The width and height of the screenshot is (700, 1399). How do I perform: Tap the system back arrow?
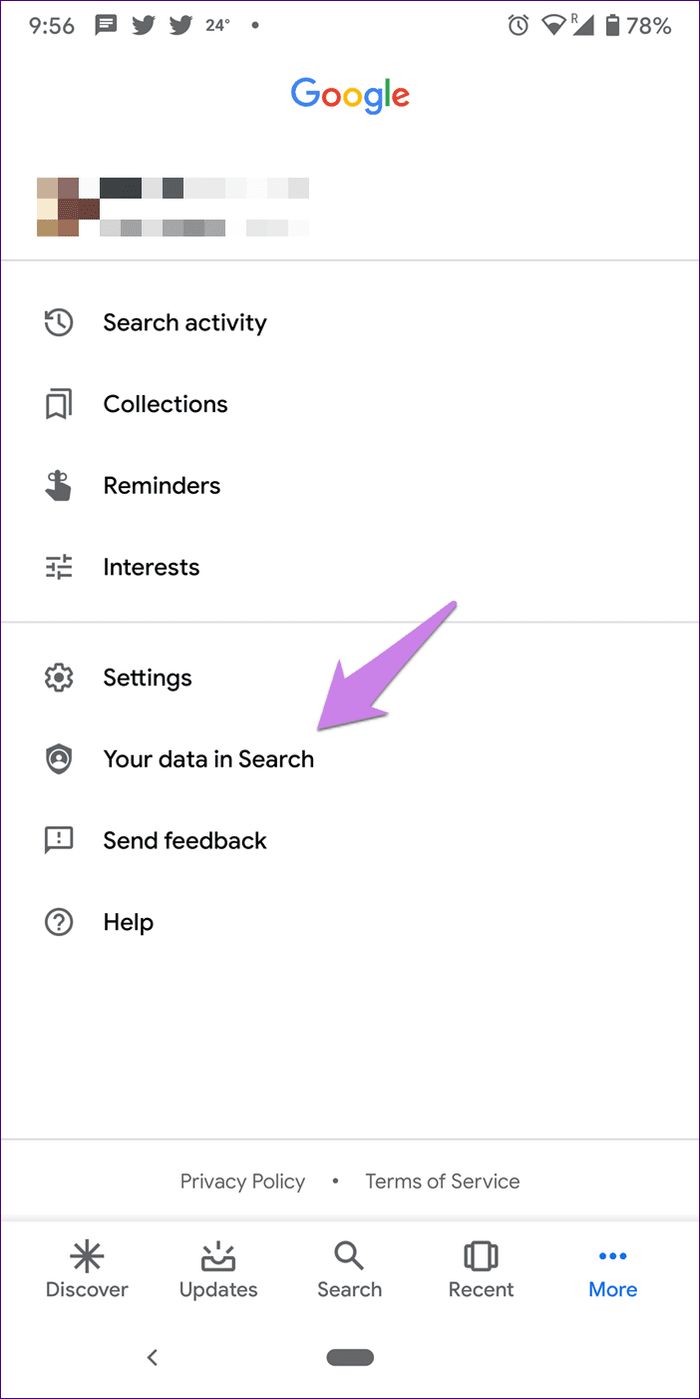coord(152,1357)
